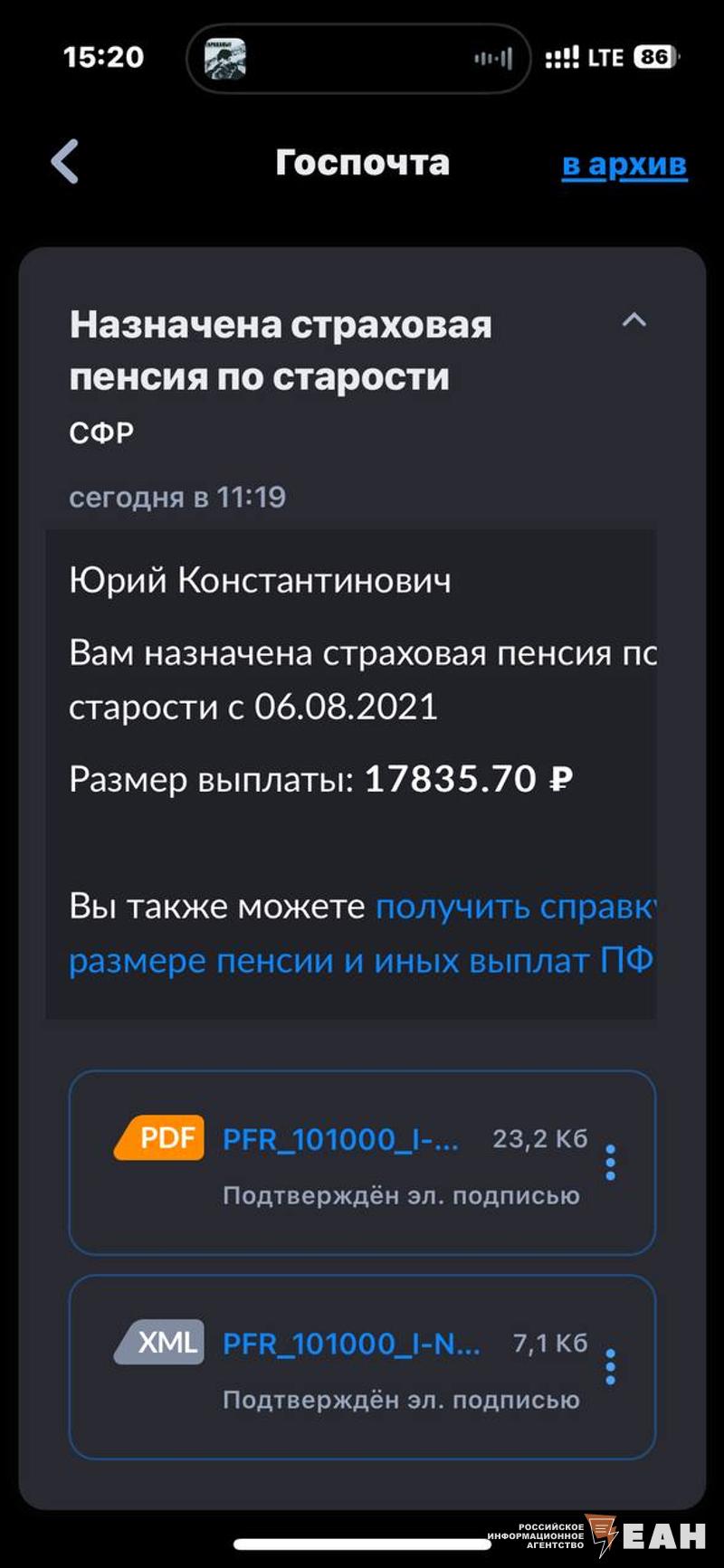The height and width of the screenshot is (1568, 724).
Task: Open the PDF attachment PFR_101000
Action: tap(340, 1139)
